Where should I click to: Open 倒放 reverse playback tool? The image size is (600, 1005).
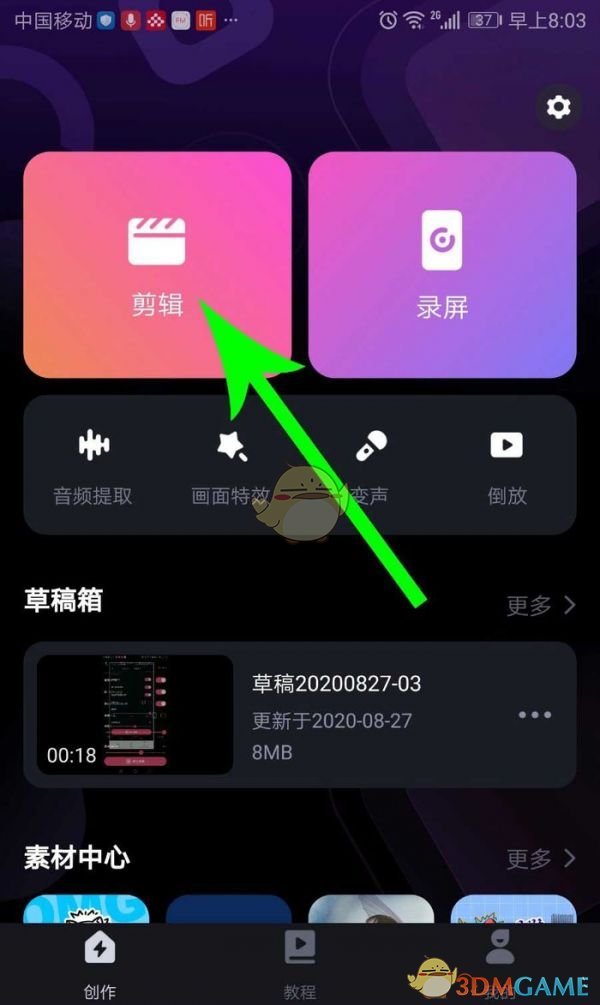click(507, 466)
